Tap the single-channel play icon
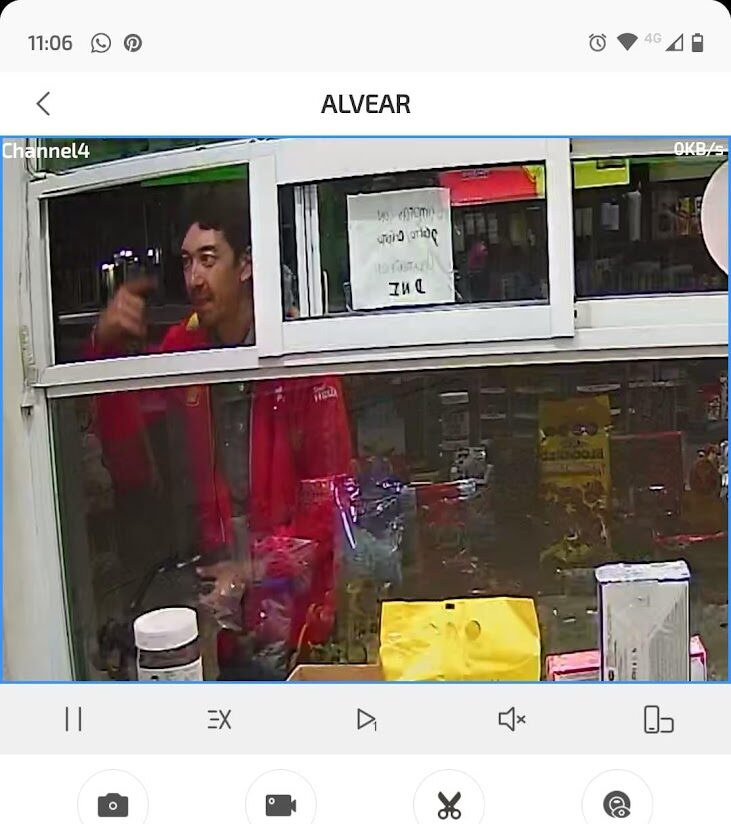This screenshot has height=824, width=731. [x=366, y=719]
